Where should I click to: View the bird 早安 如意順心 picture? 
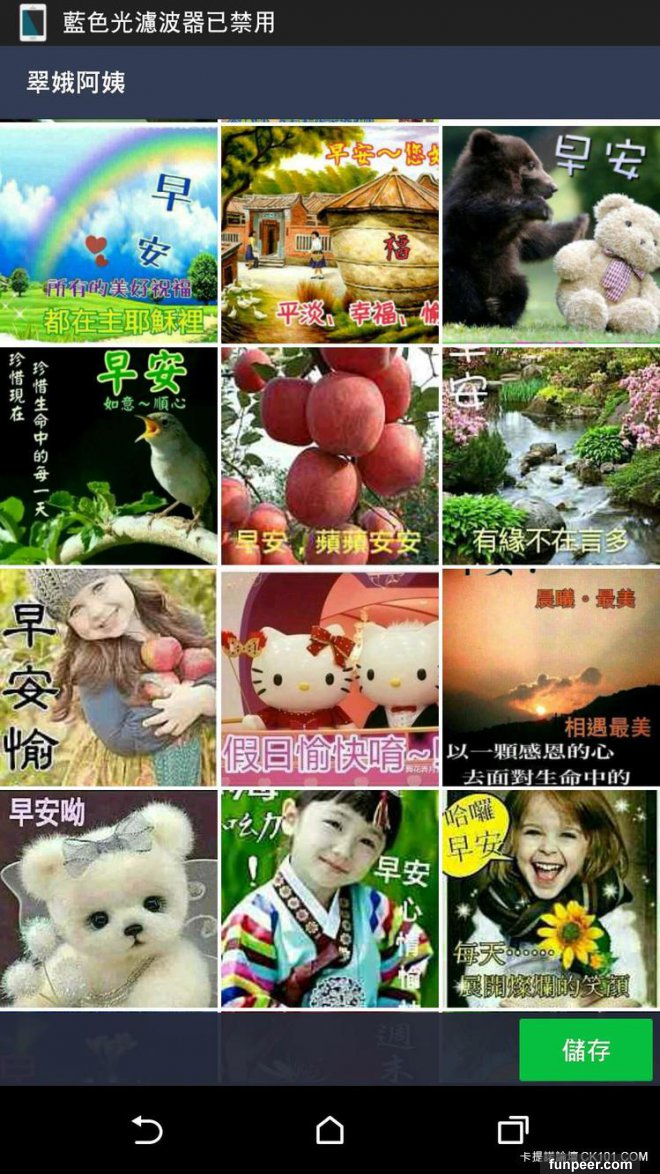108,455
